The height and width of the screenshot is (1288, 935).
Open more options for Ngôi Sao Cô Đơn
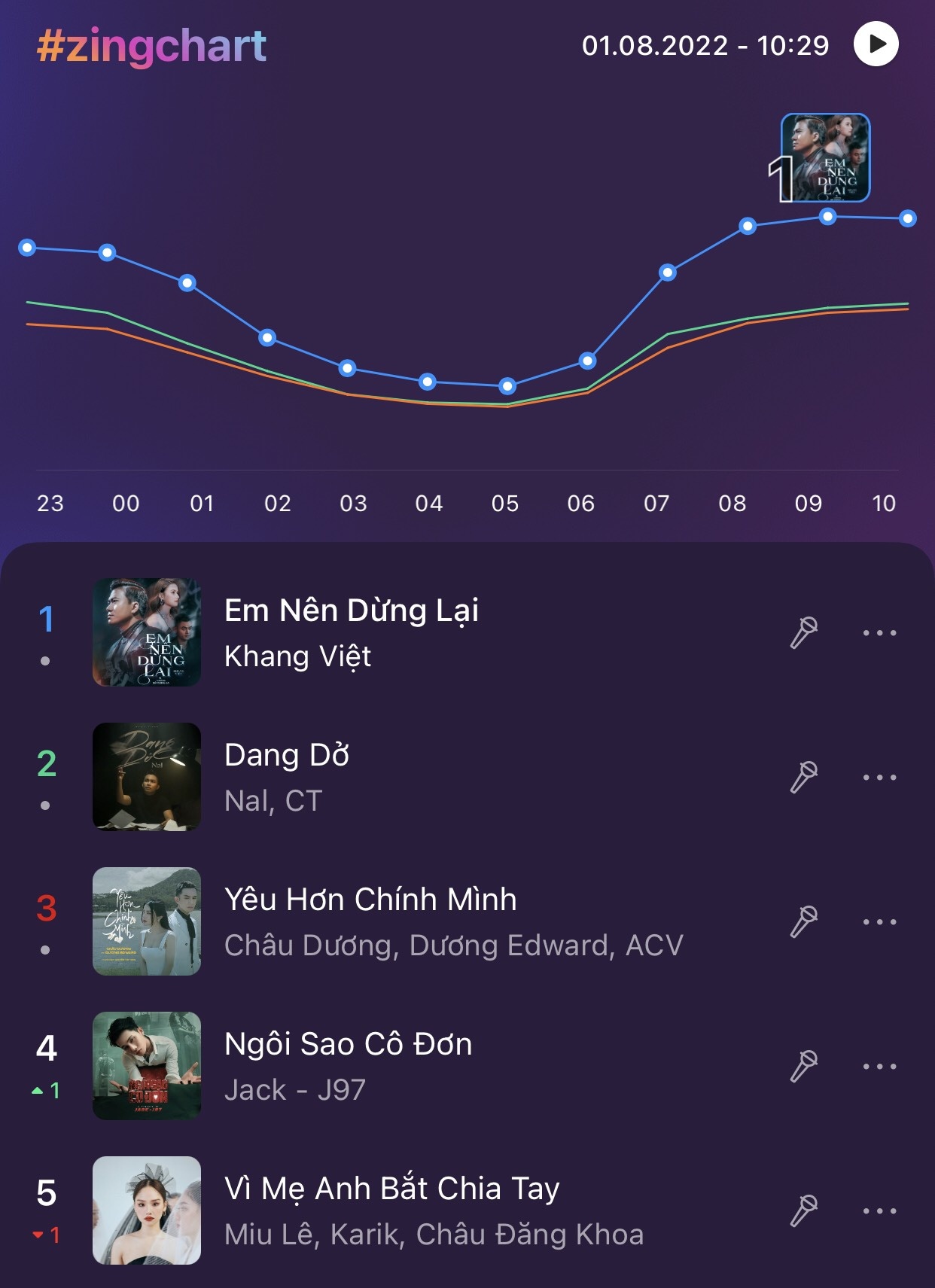[879, 1066]
